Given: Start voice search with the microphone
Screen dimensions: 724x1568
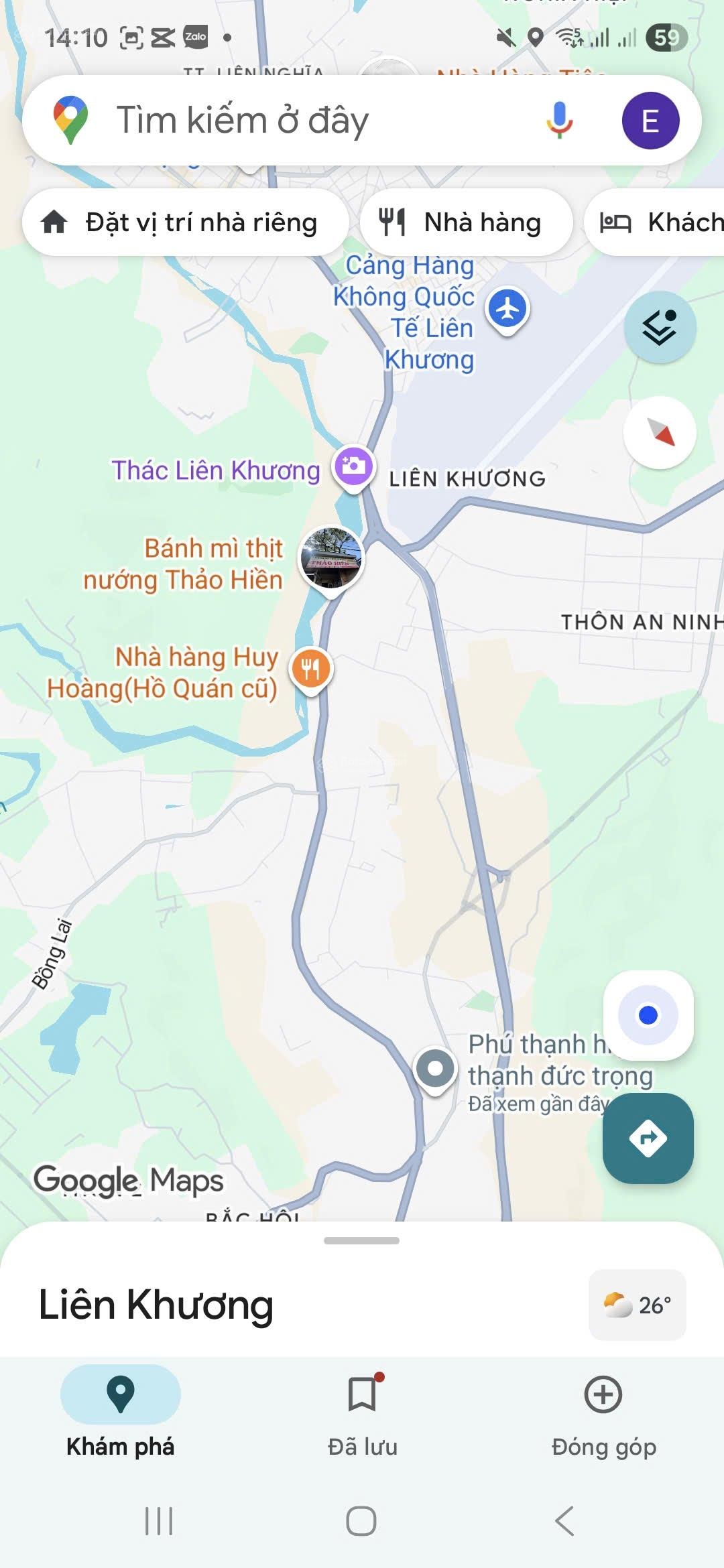Looking at the screenshot, I should point(556,121).
